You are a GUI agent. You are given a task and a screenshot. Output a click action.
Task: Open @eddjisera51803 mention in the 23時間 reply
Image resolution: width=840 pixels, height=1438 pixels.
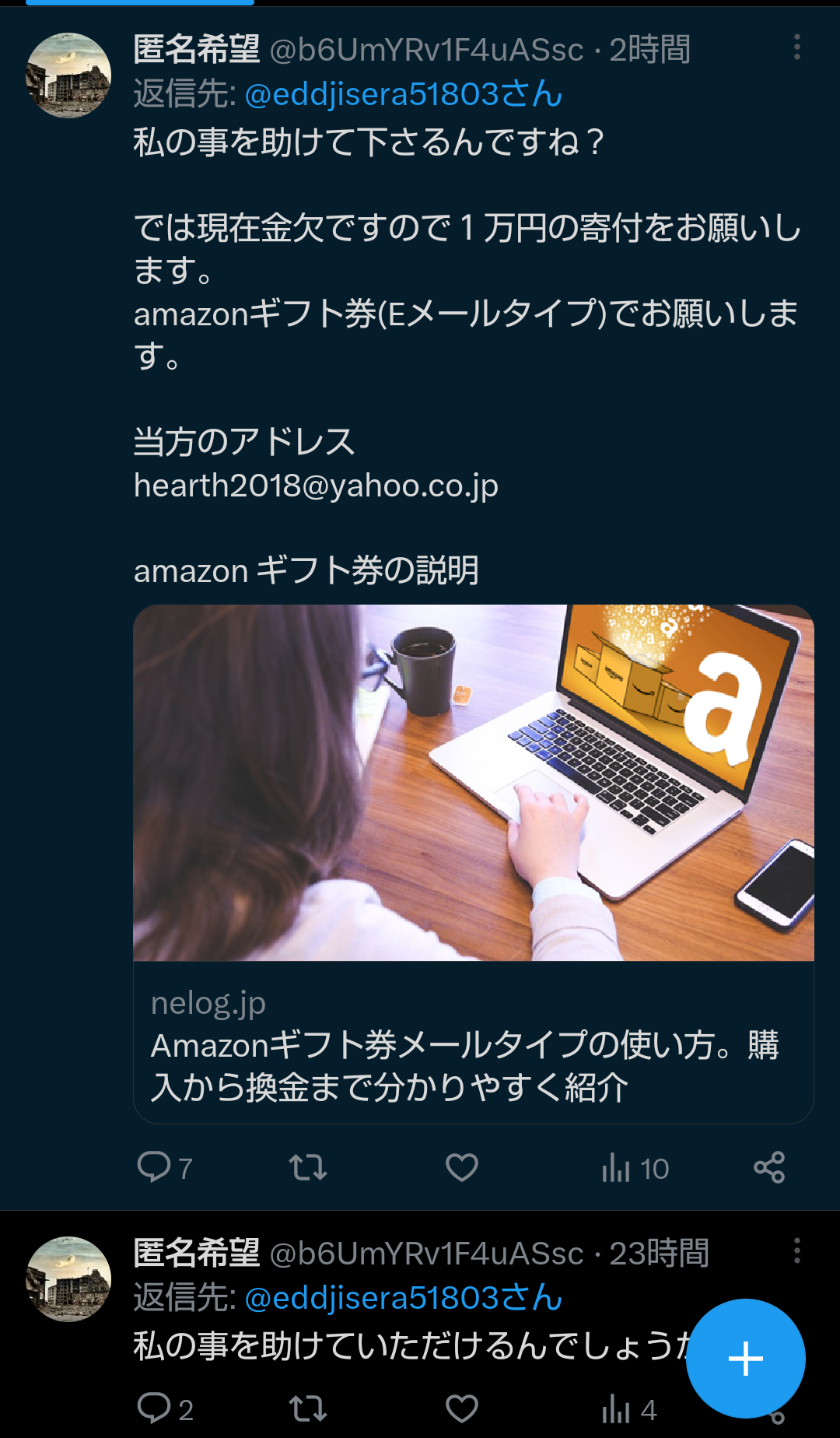403,1298
